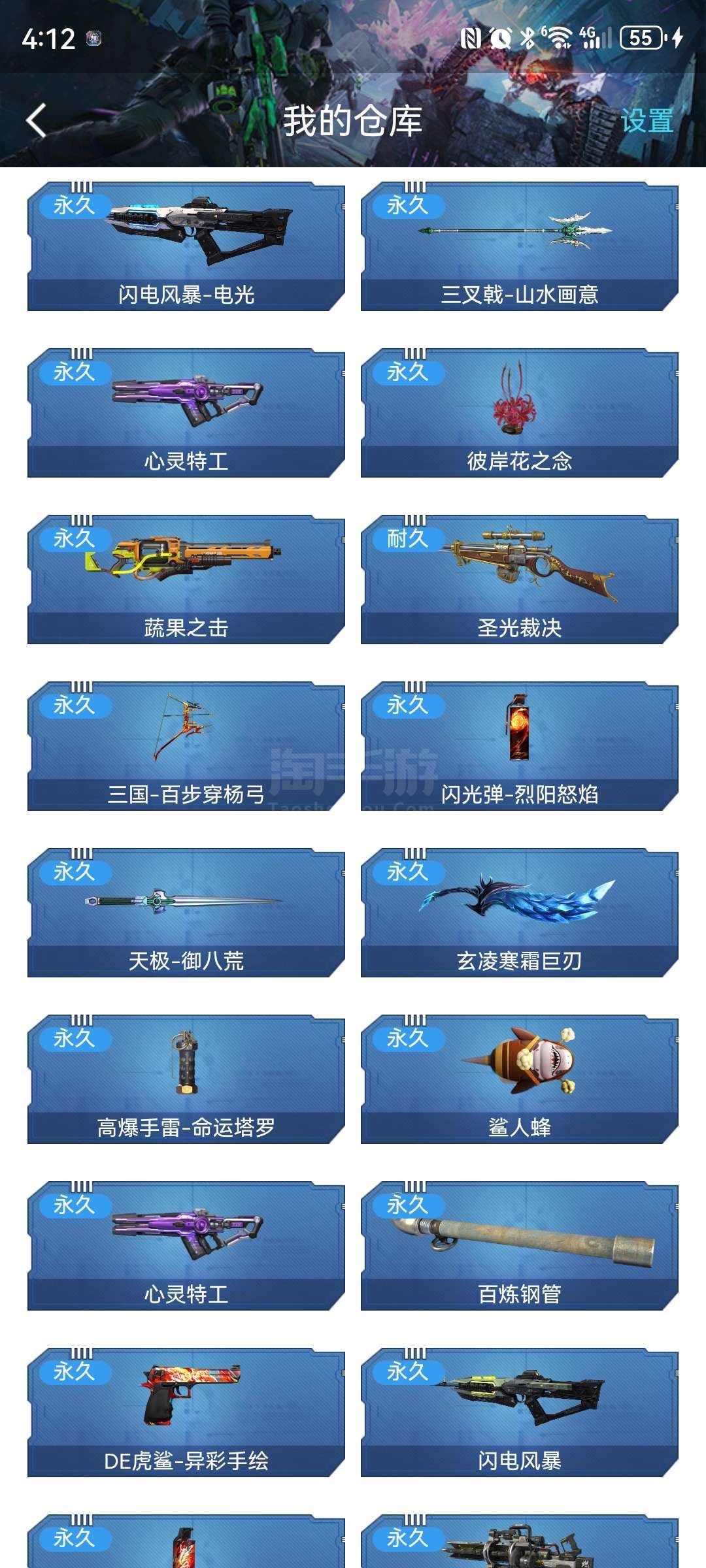Open the 蔬果之击 weapon card
This screenshot has height=1568, width=706.
pos(186,580)
